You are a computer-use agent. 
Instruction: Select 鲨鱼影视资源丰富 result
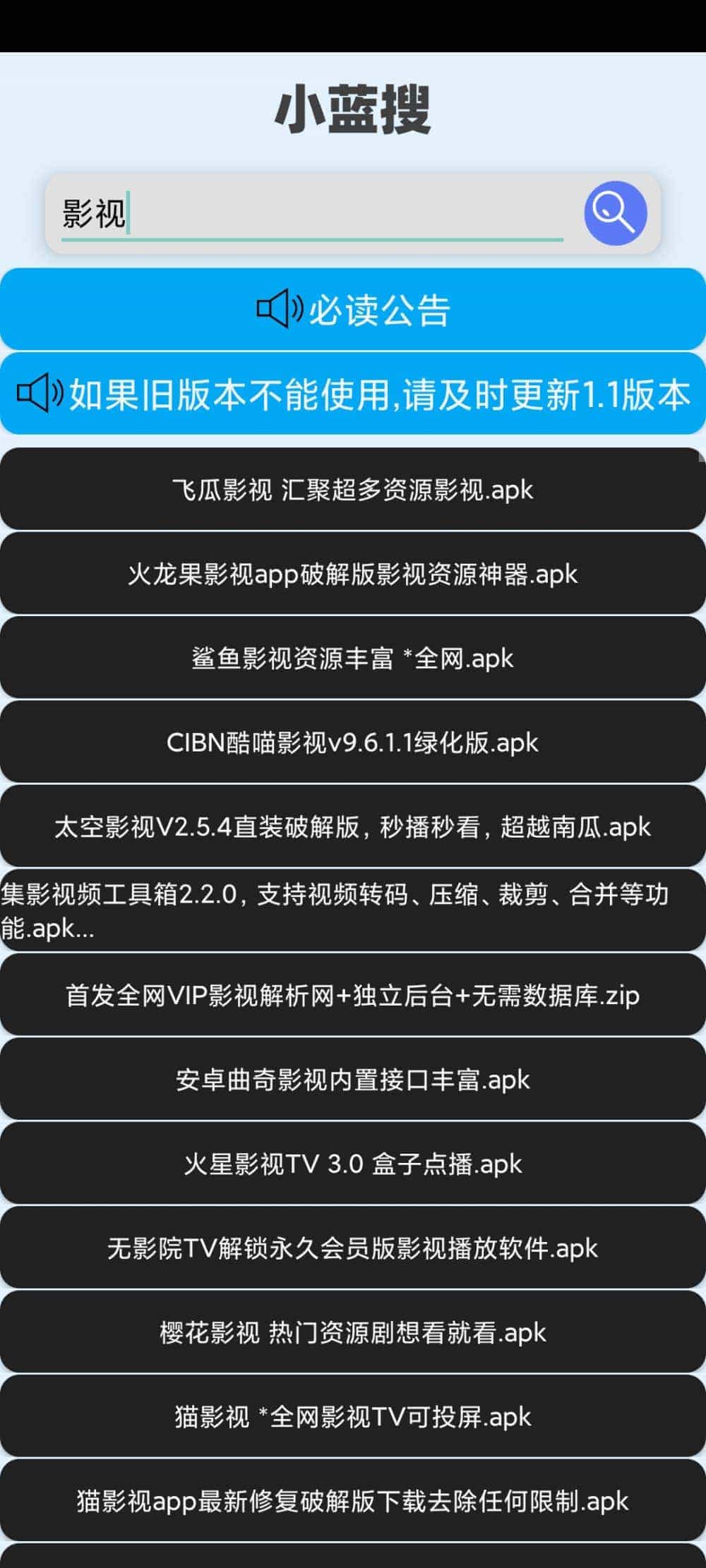353,658
